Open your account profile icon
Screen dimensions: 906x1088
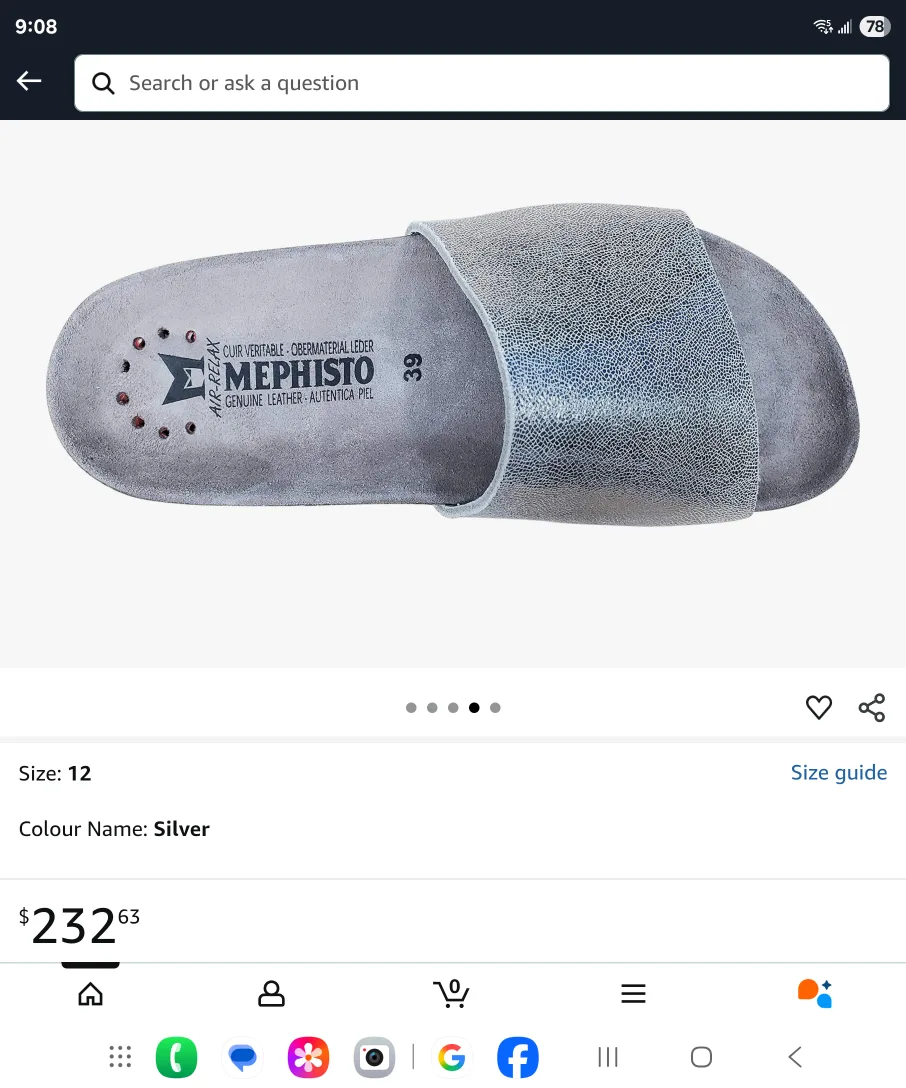[x=271, y=993]
